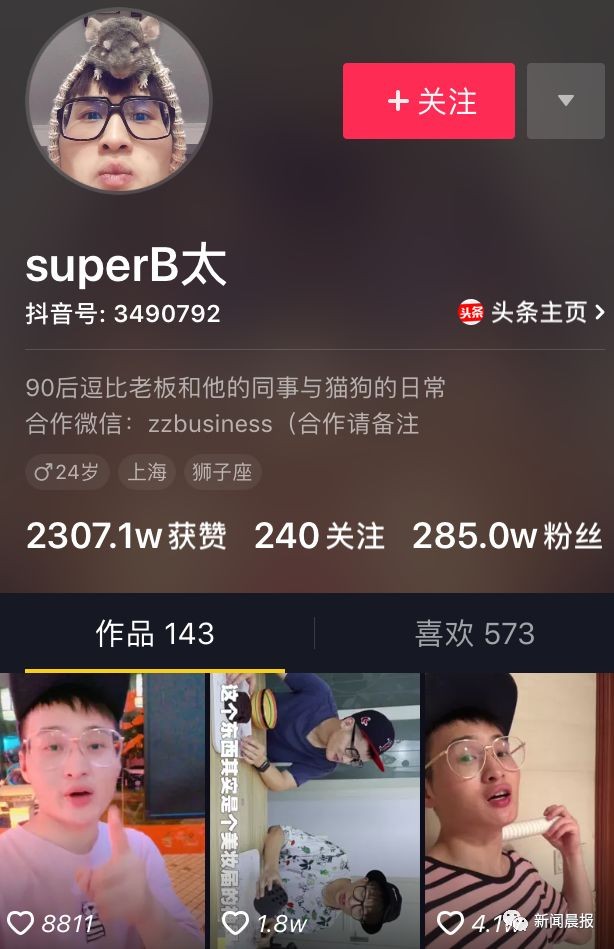Follow superB太 with the 关注 button
The height and width of the screenshot is (949, 614).
428,101
